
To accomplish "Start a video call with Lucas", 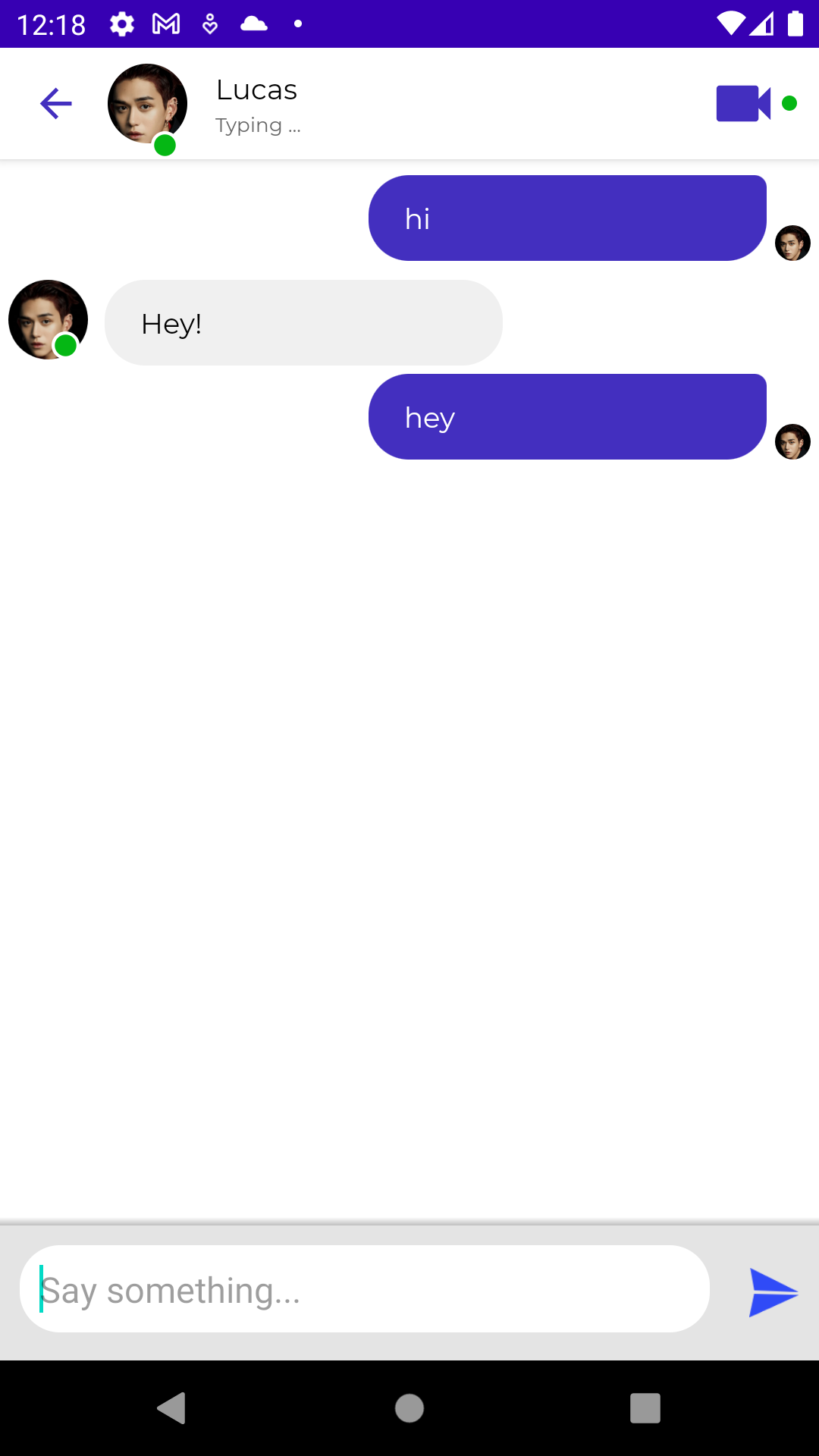I will [x=742, y=104].
